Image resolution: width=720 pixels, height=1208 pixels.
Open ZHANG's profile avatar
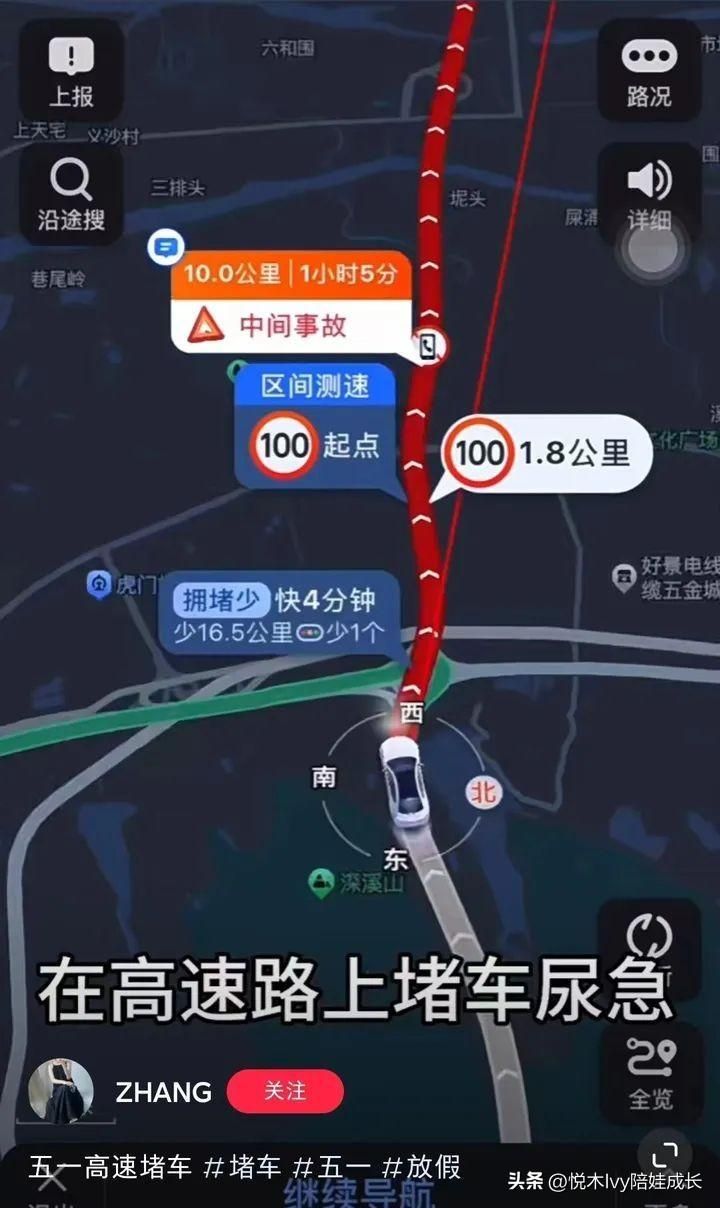(61, 1090)
